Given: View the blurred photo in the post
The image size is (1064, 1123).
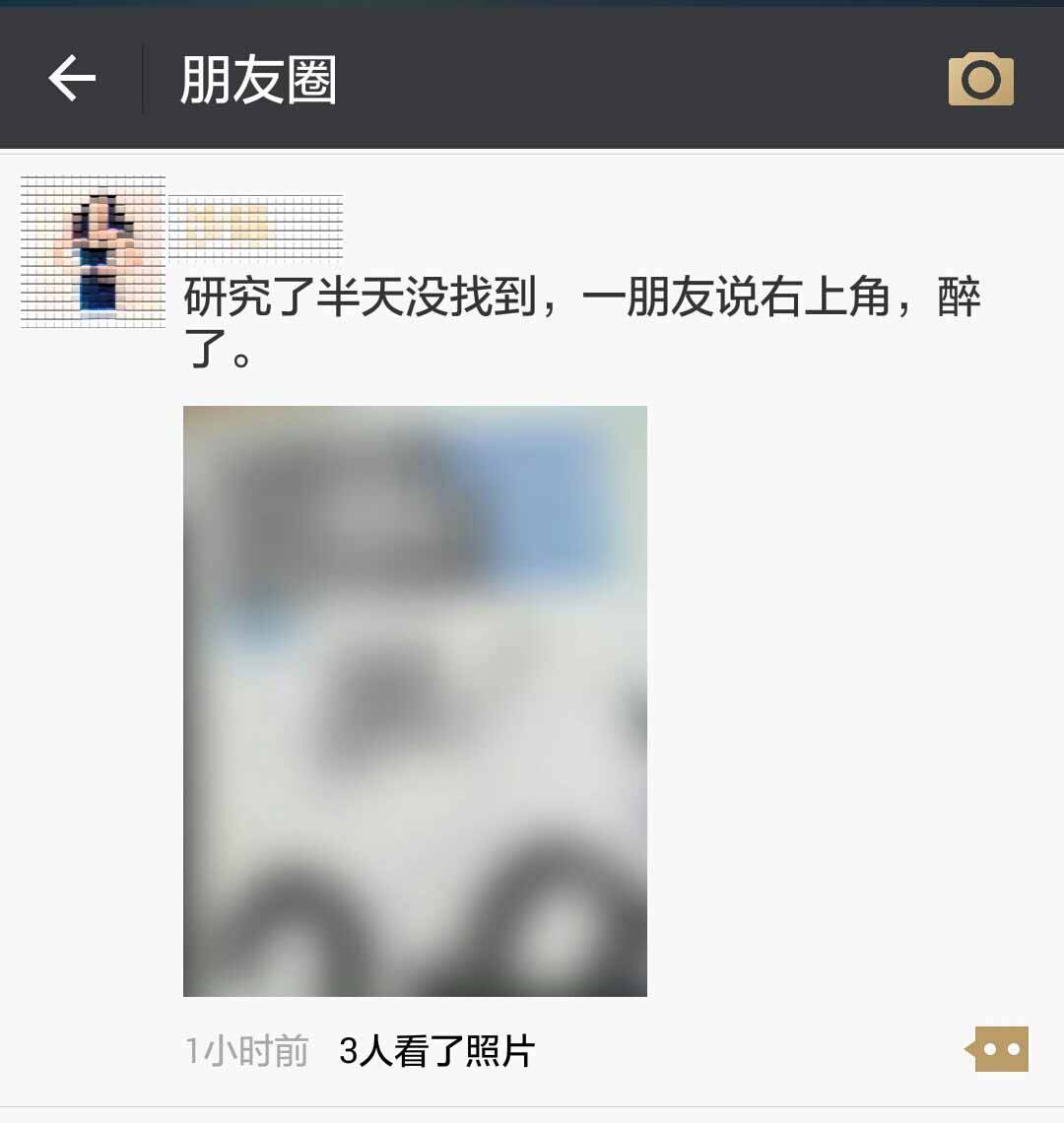Looking at the screenshot, I should pyautogui.click(x=415, y=700).
